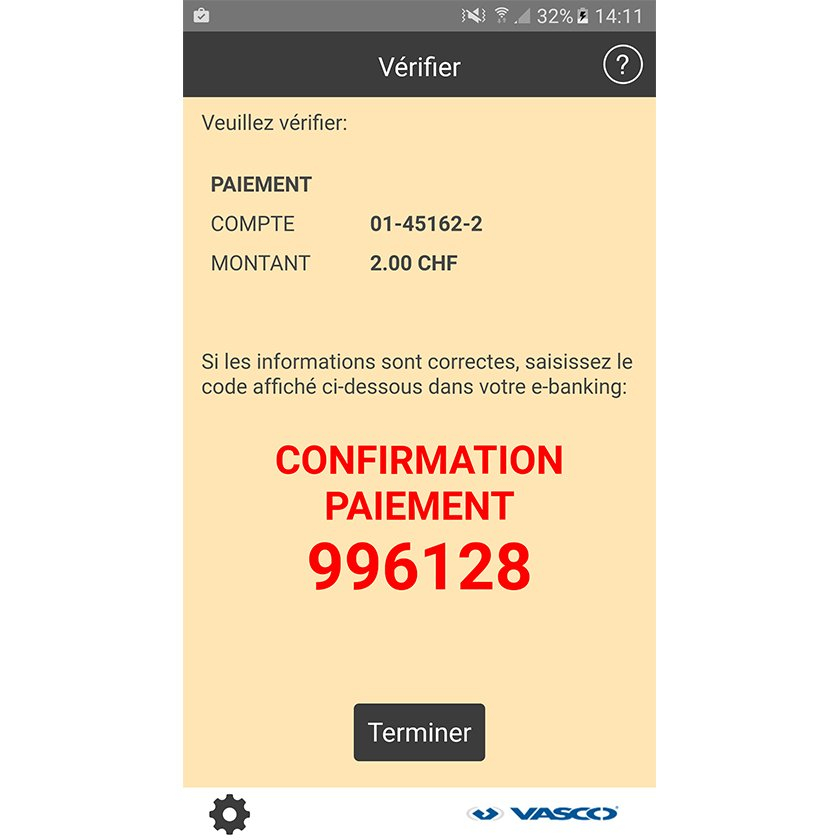This screenshot has width=840, height=840.
Task: Open the help question mark icon
Action: pos(622,66)
